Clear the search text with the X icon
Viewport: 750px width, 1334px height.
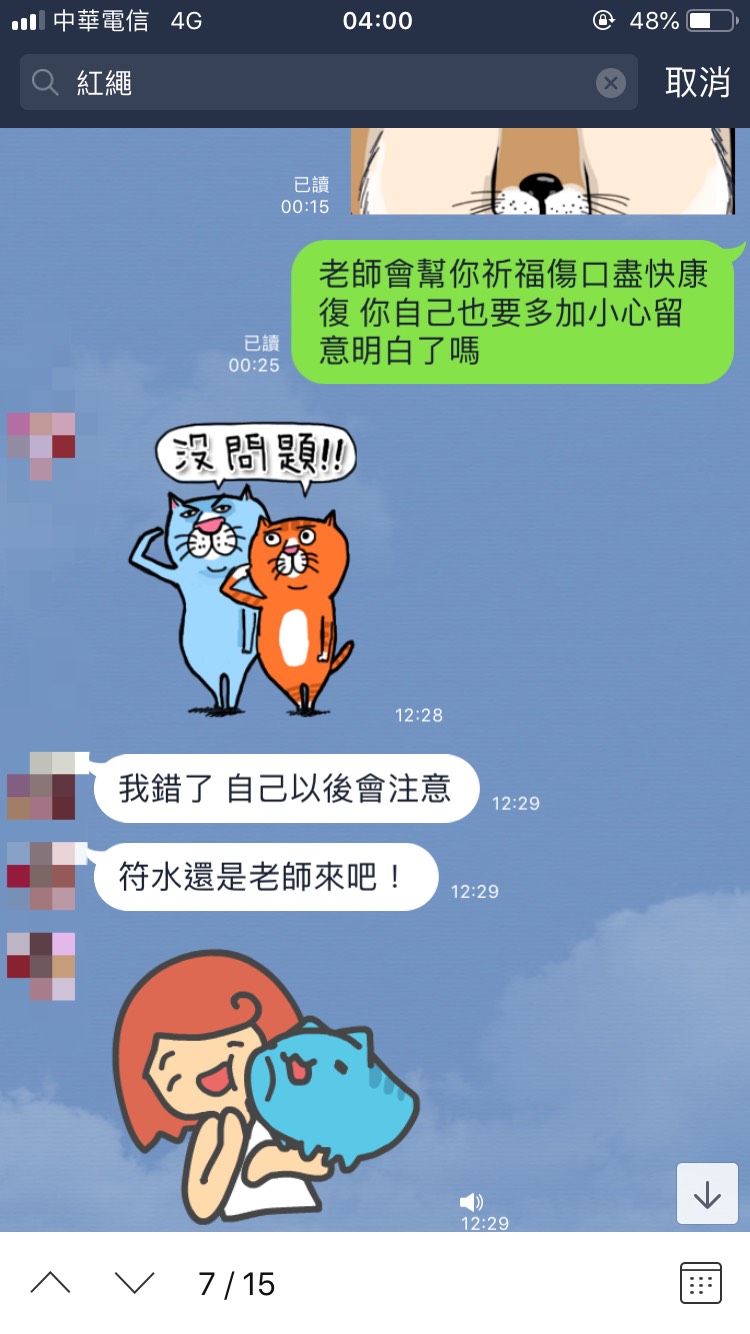611,83
